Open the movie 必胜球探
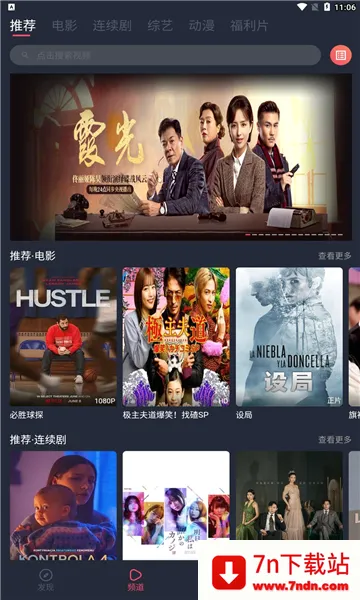 pos(63,337)
